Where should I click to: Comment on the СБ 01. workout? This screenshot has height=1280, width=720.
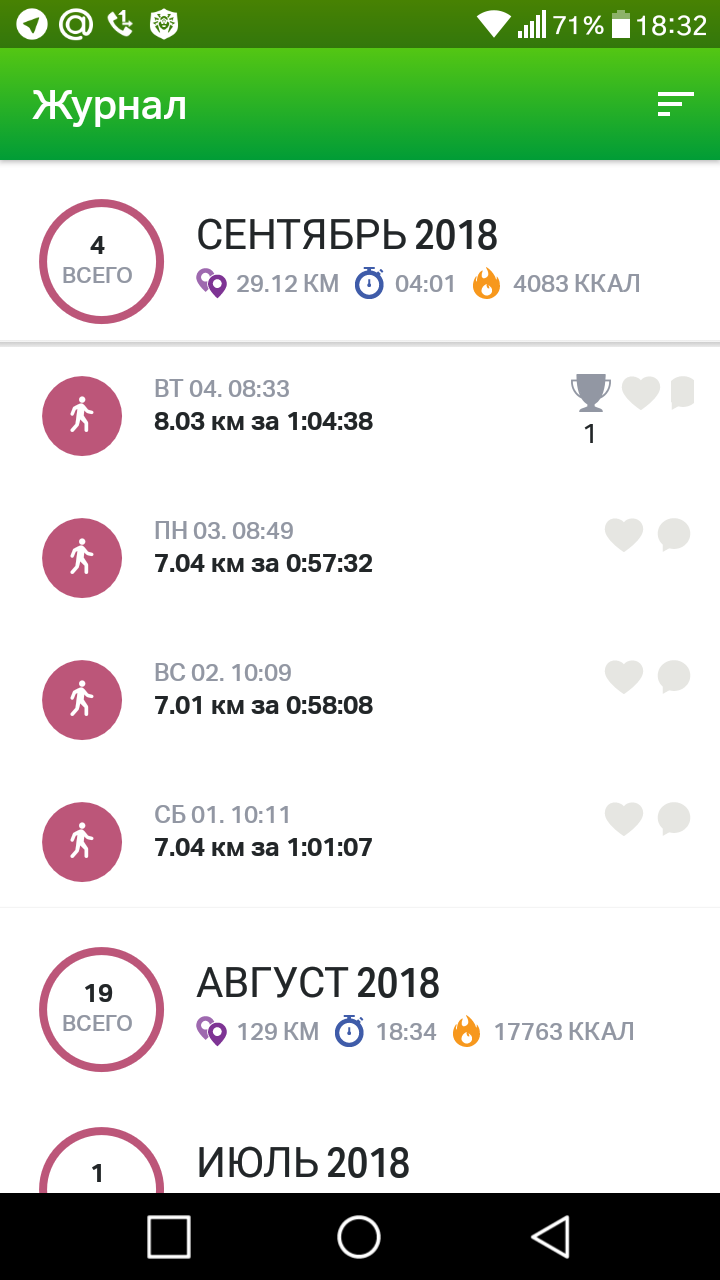click(674, 819)
